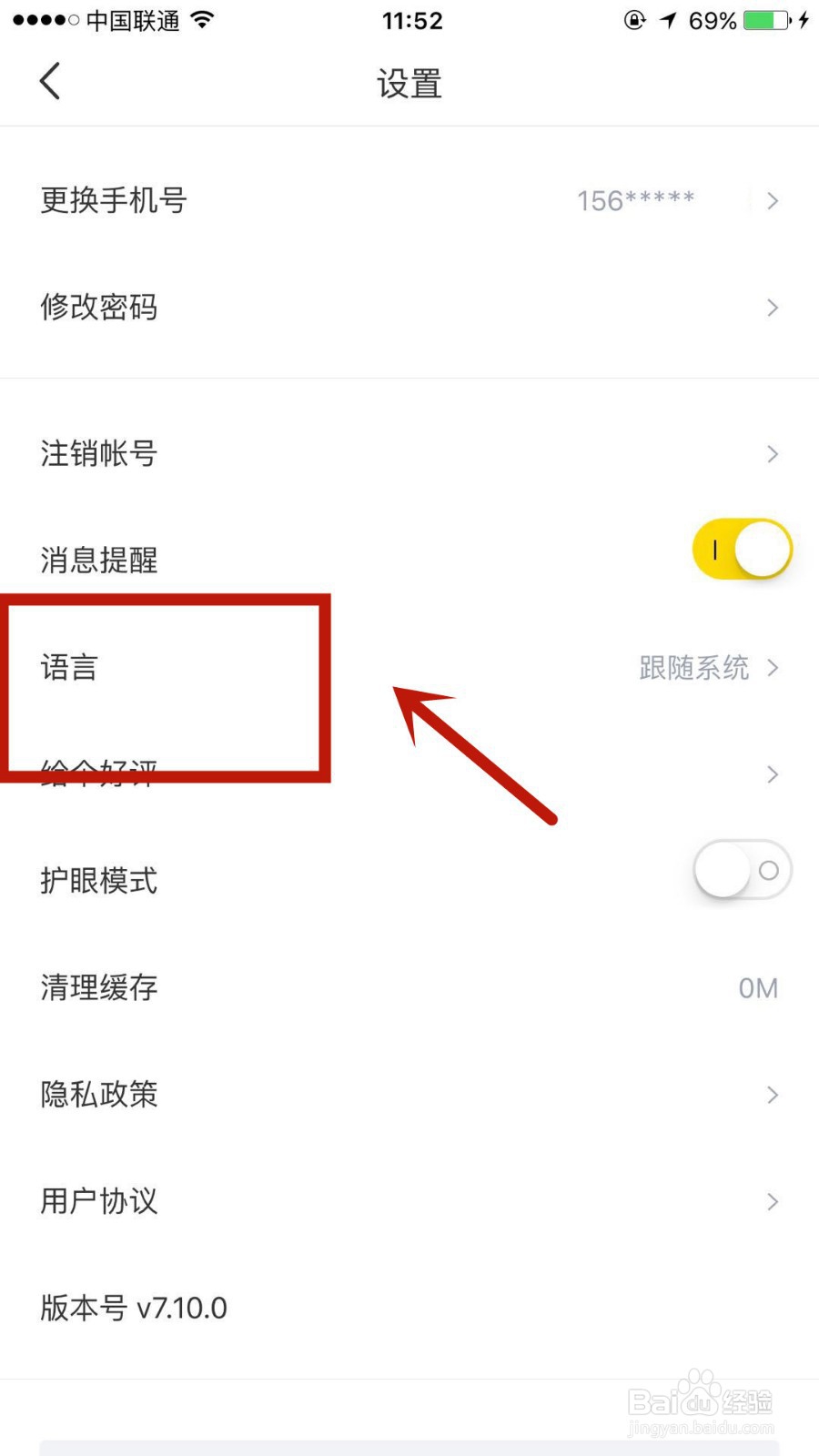The width and height of the screenshot is (819, 1456).
Task: Tap 清理缓存 showing 0M cache
Action: [x=98, y=987]
